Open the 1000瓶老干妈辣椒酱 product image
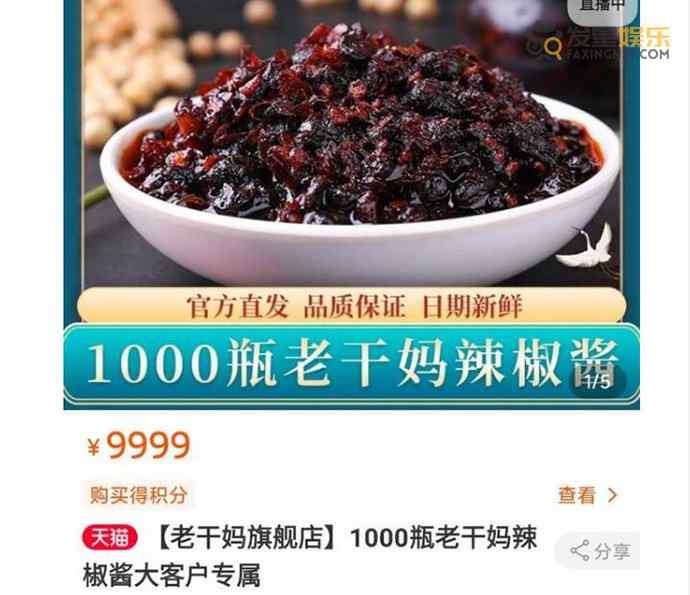The image size is (690, 595). pyautogui.click(x=351, y=200)
